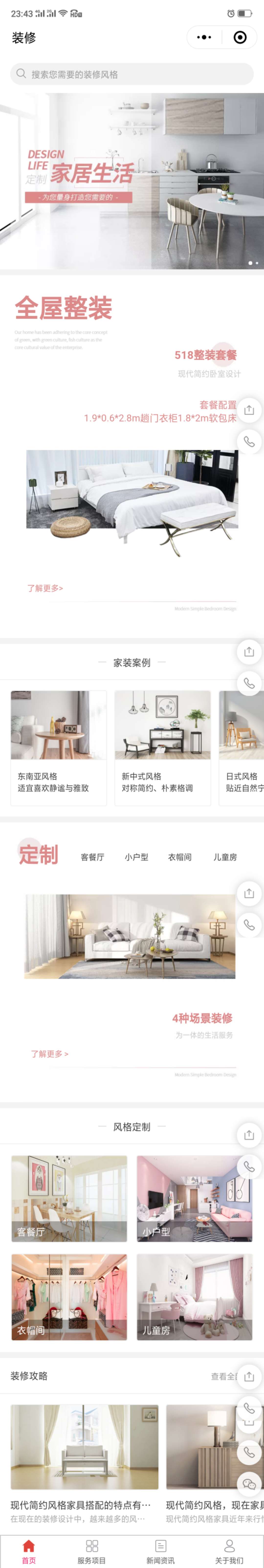Tap 了解更多 under the 518整装套餐 section
Image resolution: width=264 pixels, height=1568 pixels.
pos(45,588)
